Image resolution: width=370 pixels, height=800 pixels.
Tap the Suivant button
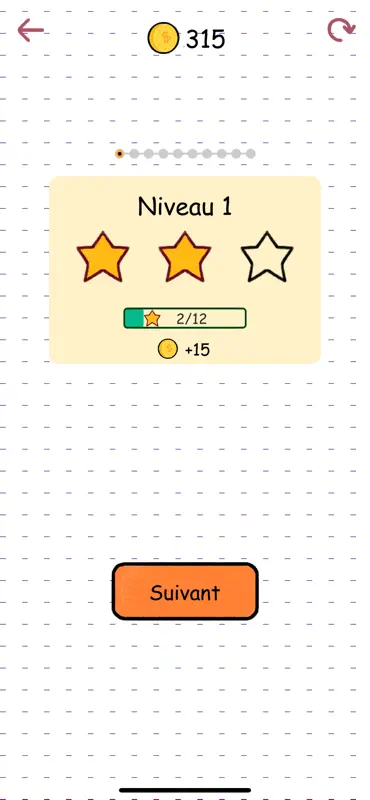185,592
